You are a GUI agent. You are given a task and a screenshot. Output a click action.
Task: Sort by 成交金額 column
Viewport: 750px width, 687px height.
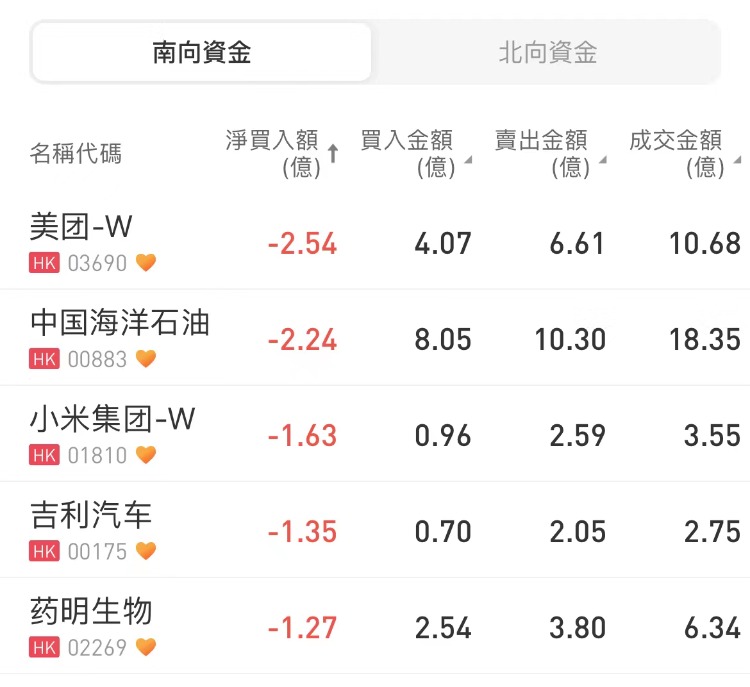click(x=682, y=153)
